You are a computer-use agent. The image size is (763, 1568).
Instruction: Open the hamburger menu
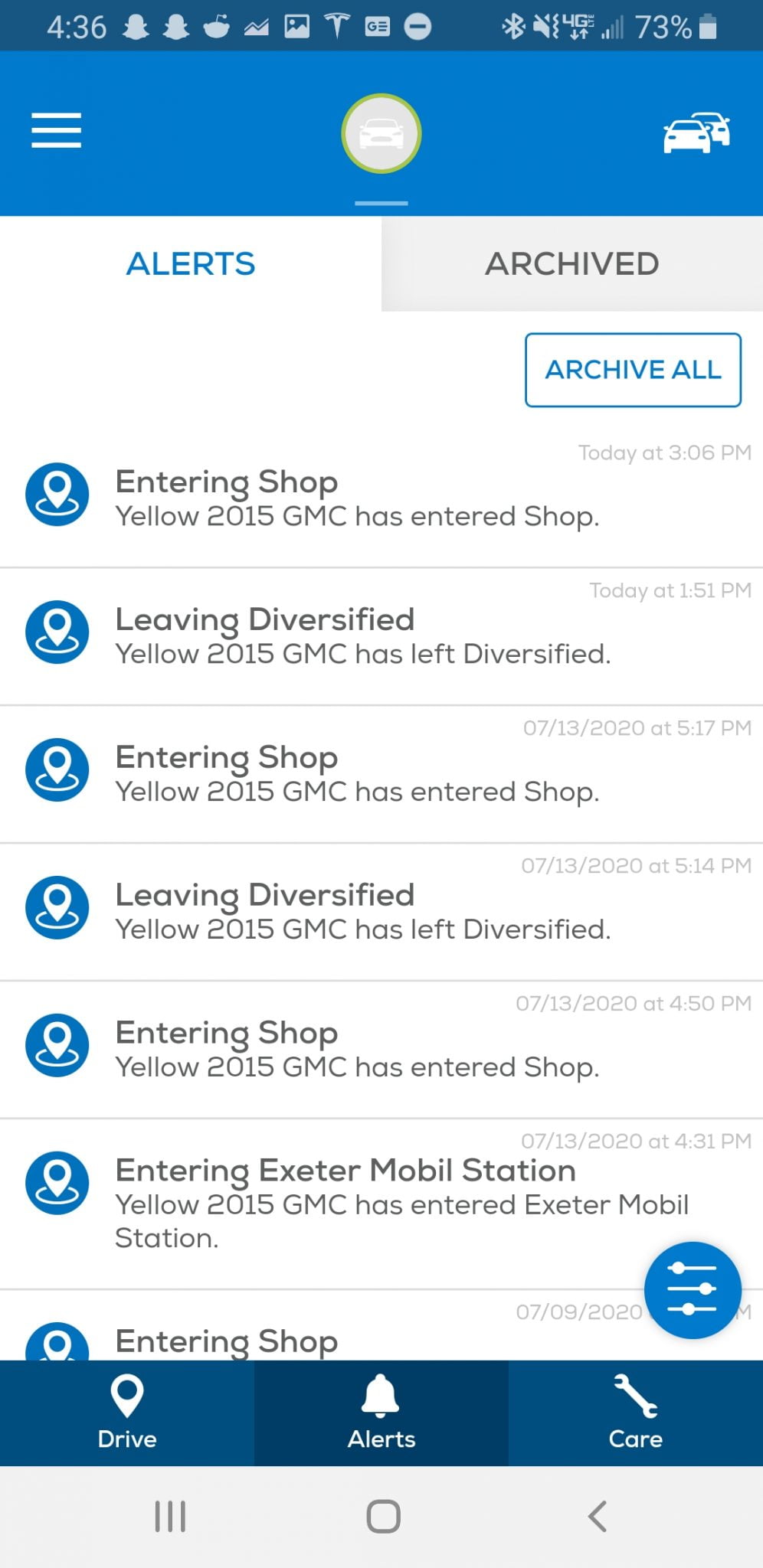pyautogui.click(x=56, y=130)
